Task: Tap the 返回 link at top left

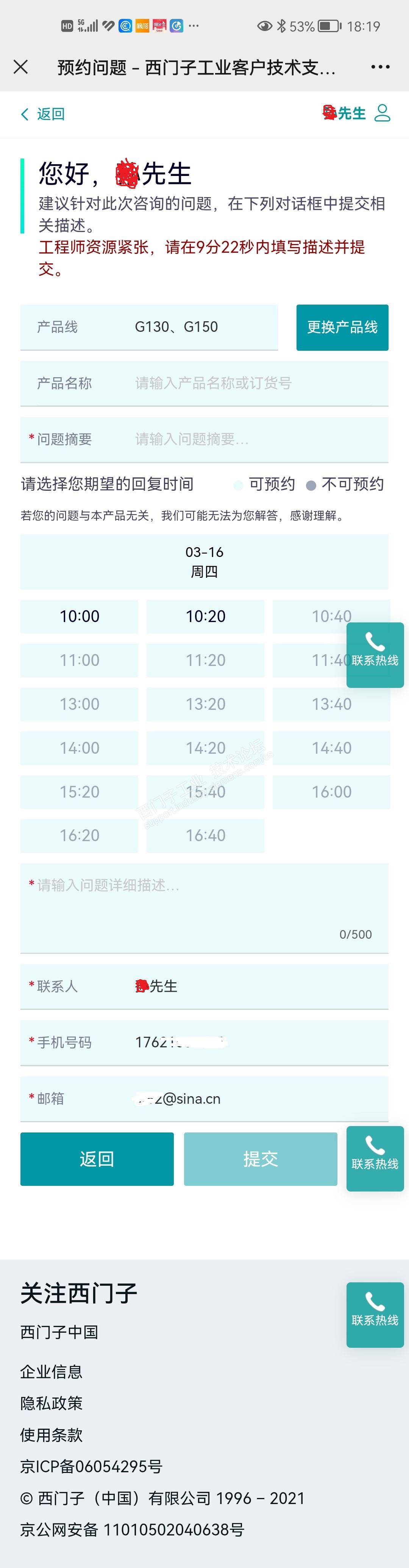Action: 43,114
